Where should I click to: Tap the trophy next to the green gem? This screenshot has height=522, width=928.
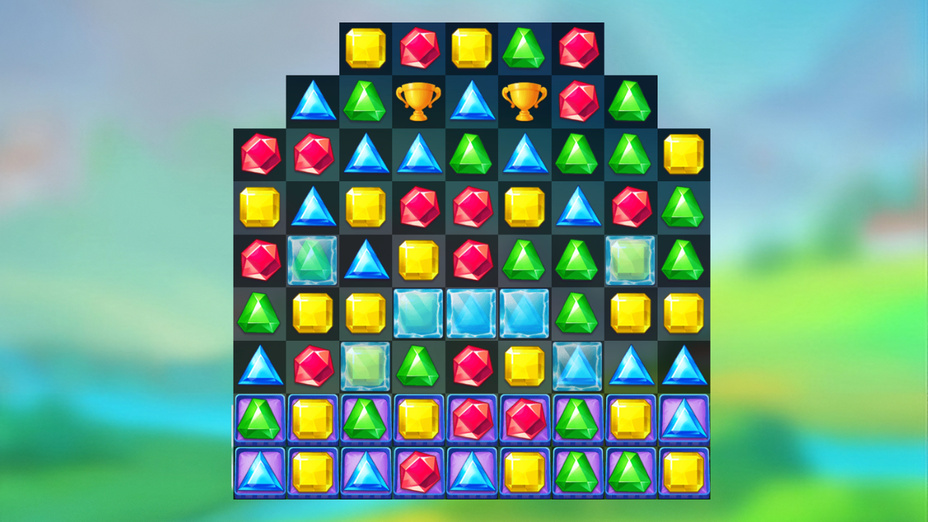[418, 100]
